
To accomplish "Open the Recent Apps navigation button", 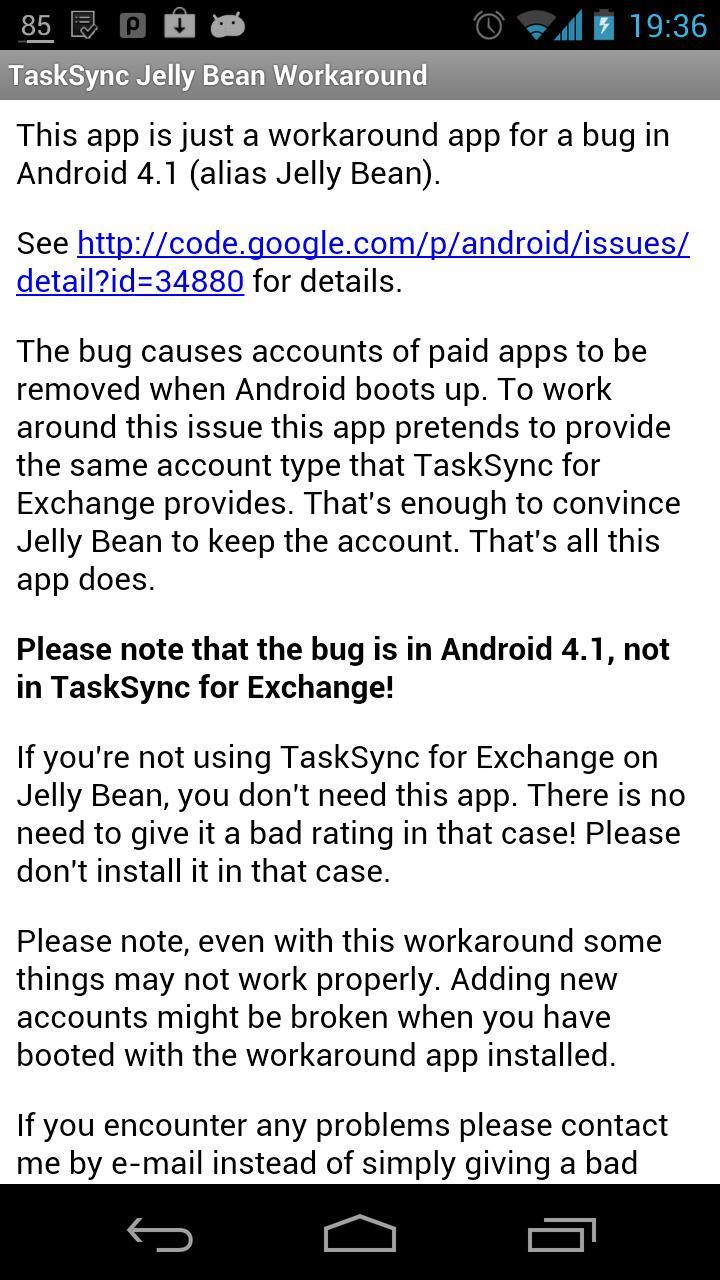I will click(x=561, y=1236).
